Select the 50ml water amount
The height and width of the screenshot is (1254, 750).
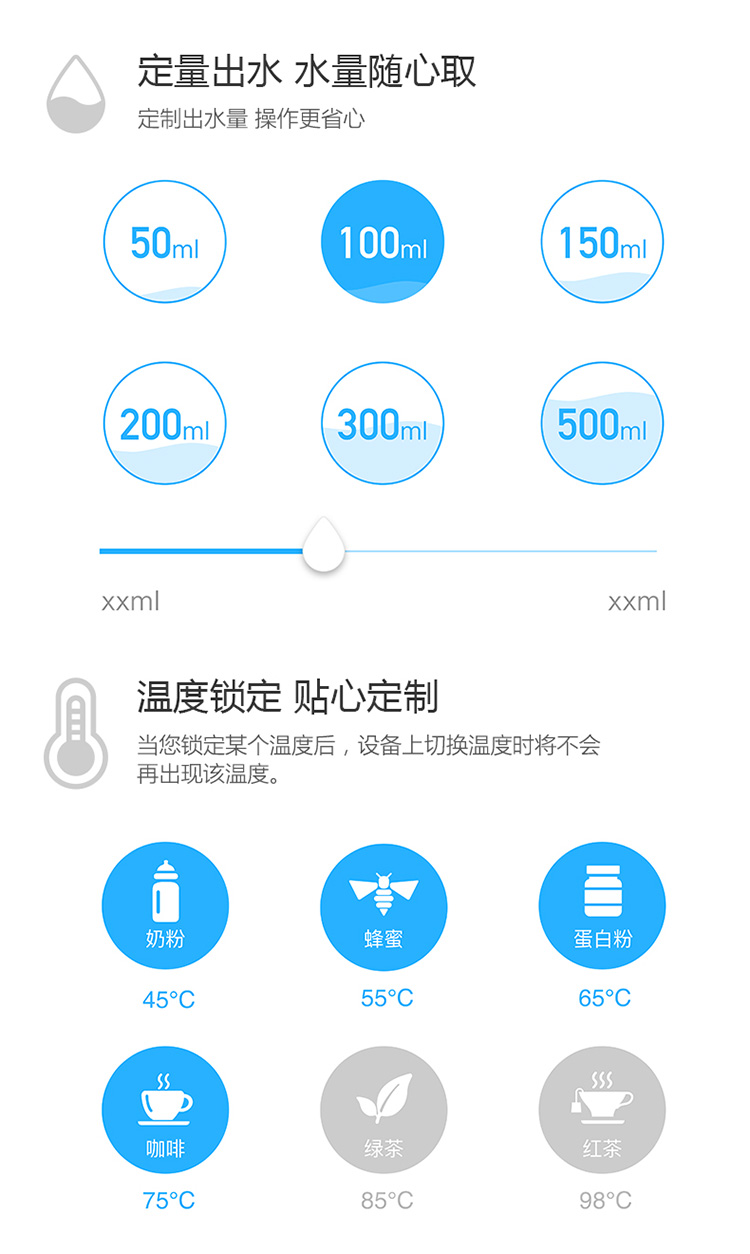(165, 242)
